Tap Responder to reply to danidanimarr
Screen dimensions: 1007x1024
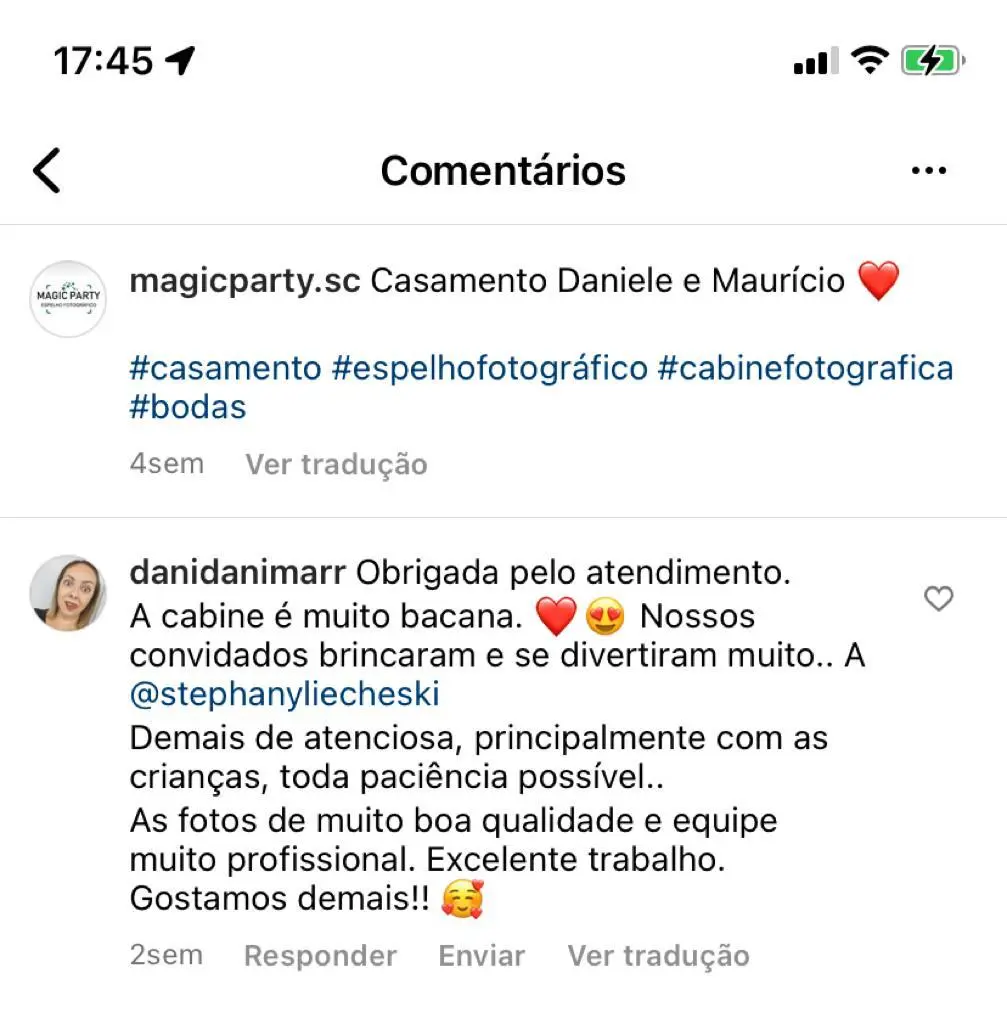coord(319,955)
